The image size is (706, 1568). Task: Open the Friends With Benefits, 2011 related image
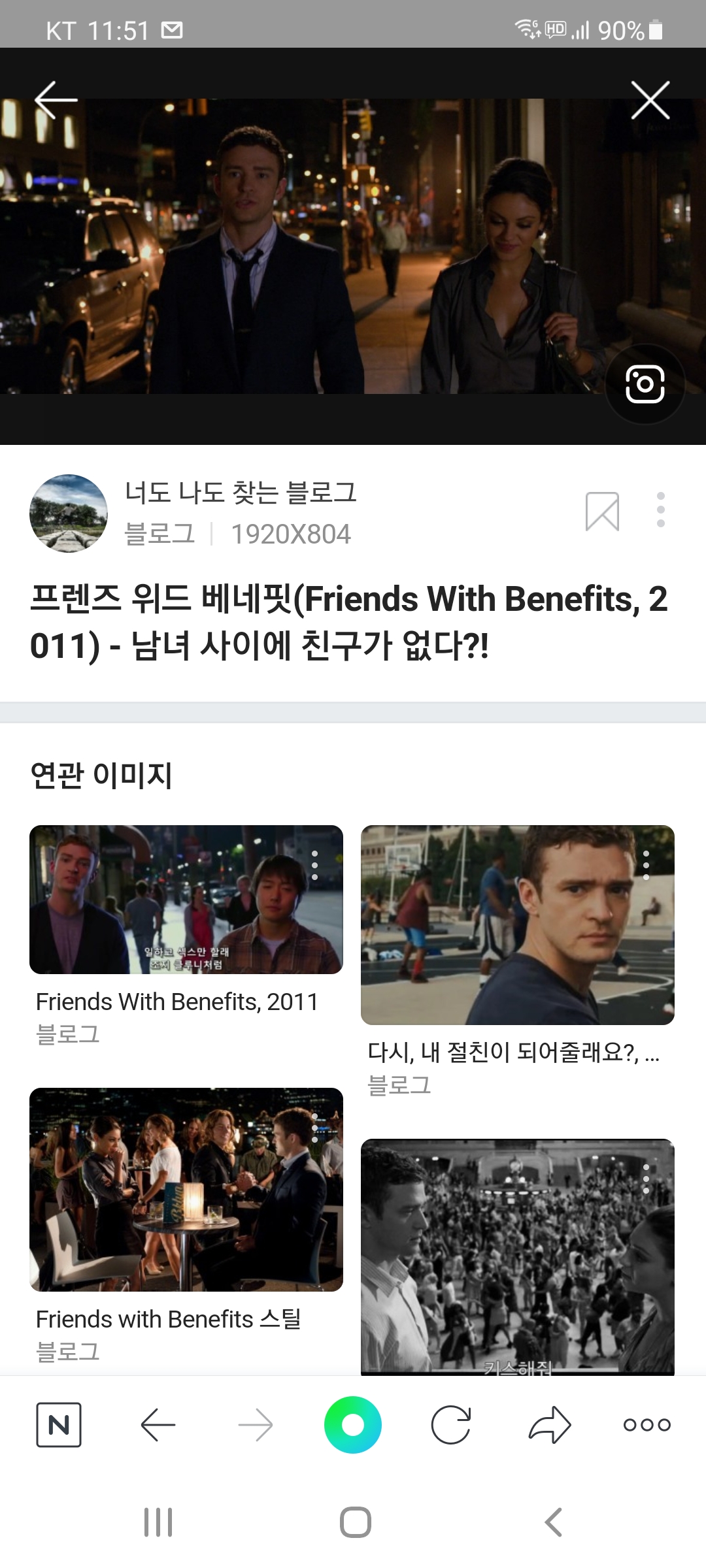(186, 900)
